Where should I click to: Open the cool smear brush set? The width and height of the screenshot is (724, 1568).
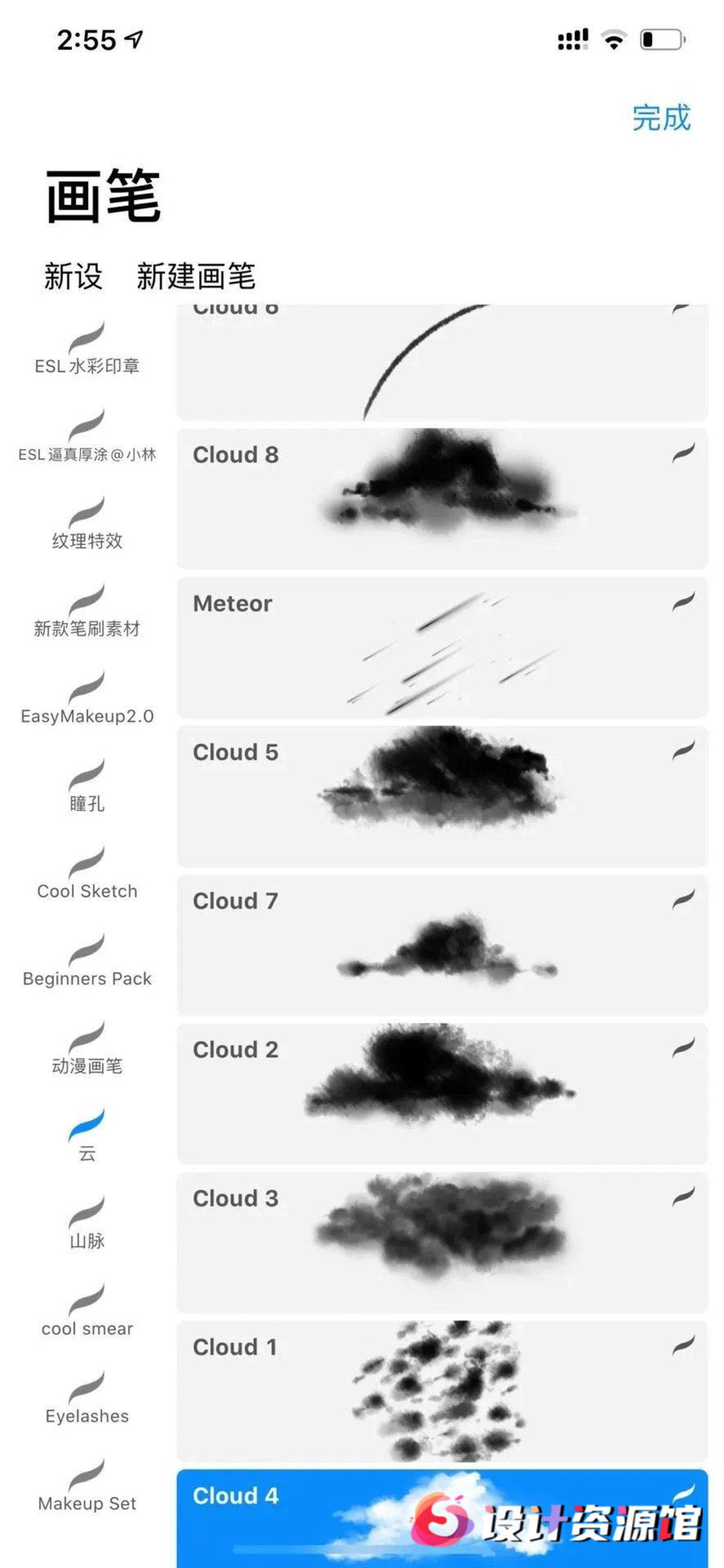click(x=87, y=1311)
